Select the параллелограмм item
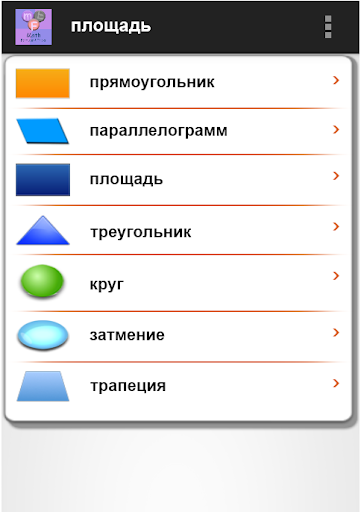The image size is (361, 512). coord(179,131)
